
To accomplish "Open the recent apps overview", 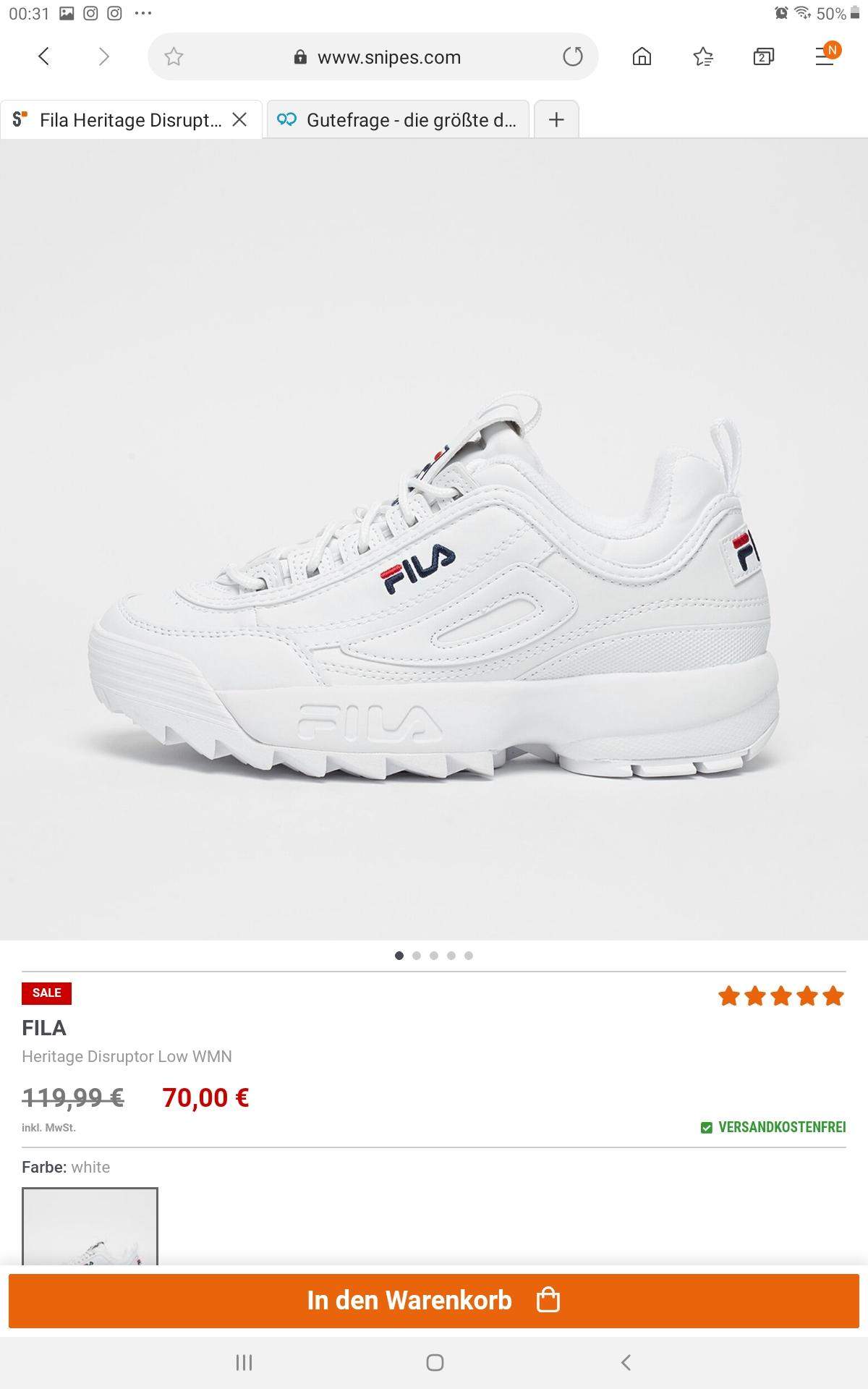I will point(244,1363).
